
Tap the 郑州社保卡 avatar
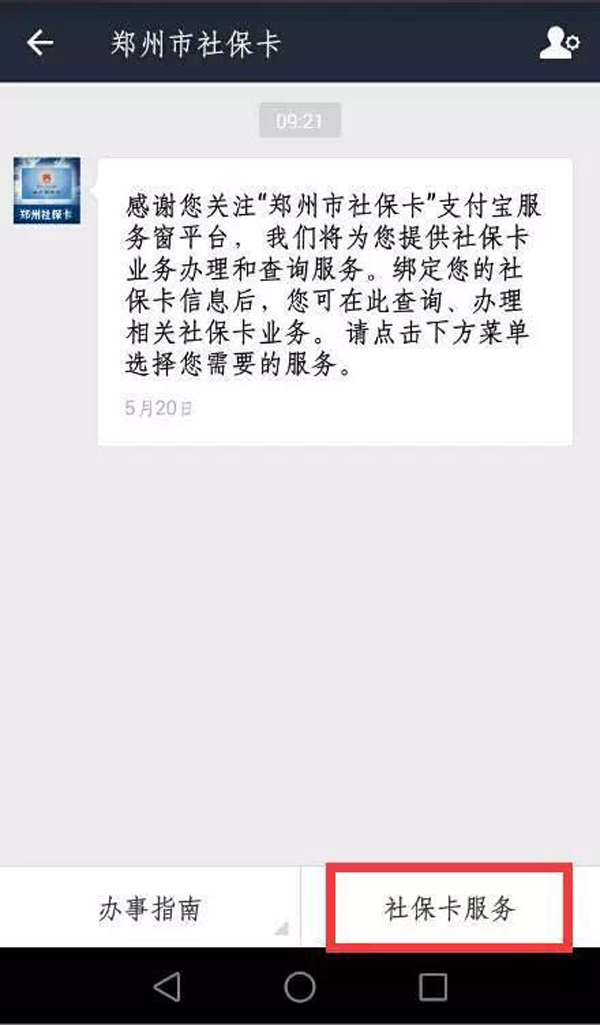47,190
